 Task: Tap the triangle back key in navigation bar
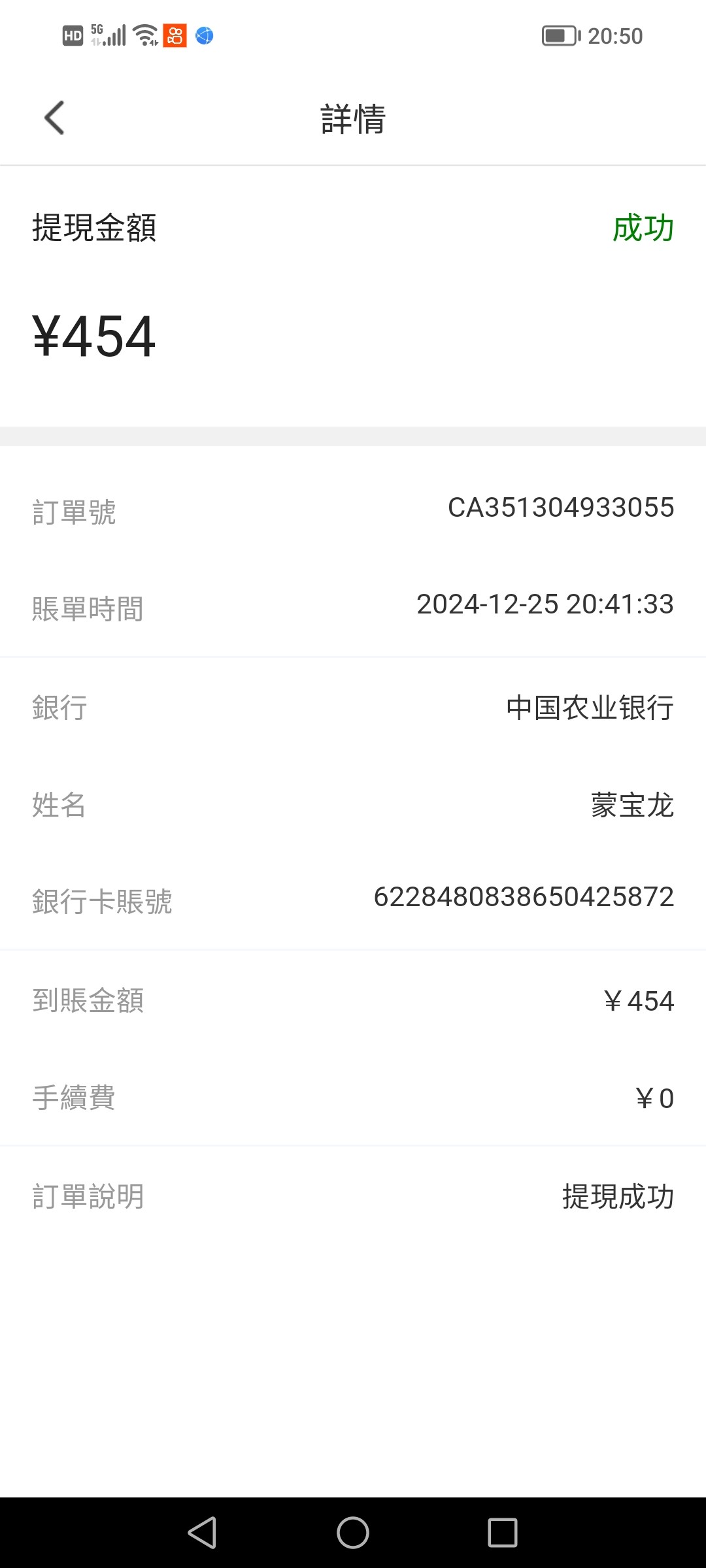(203, 1532)
